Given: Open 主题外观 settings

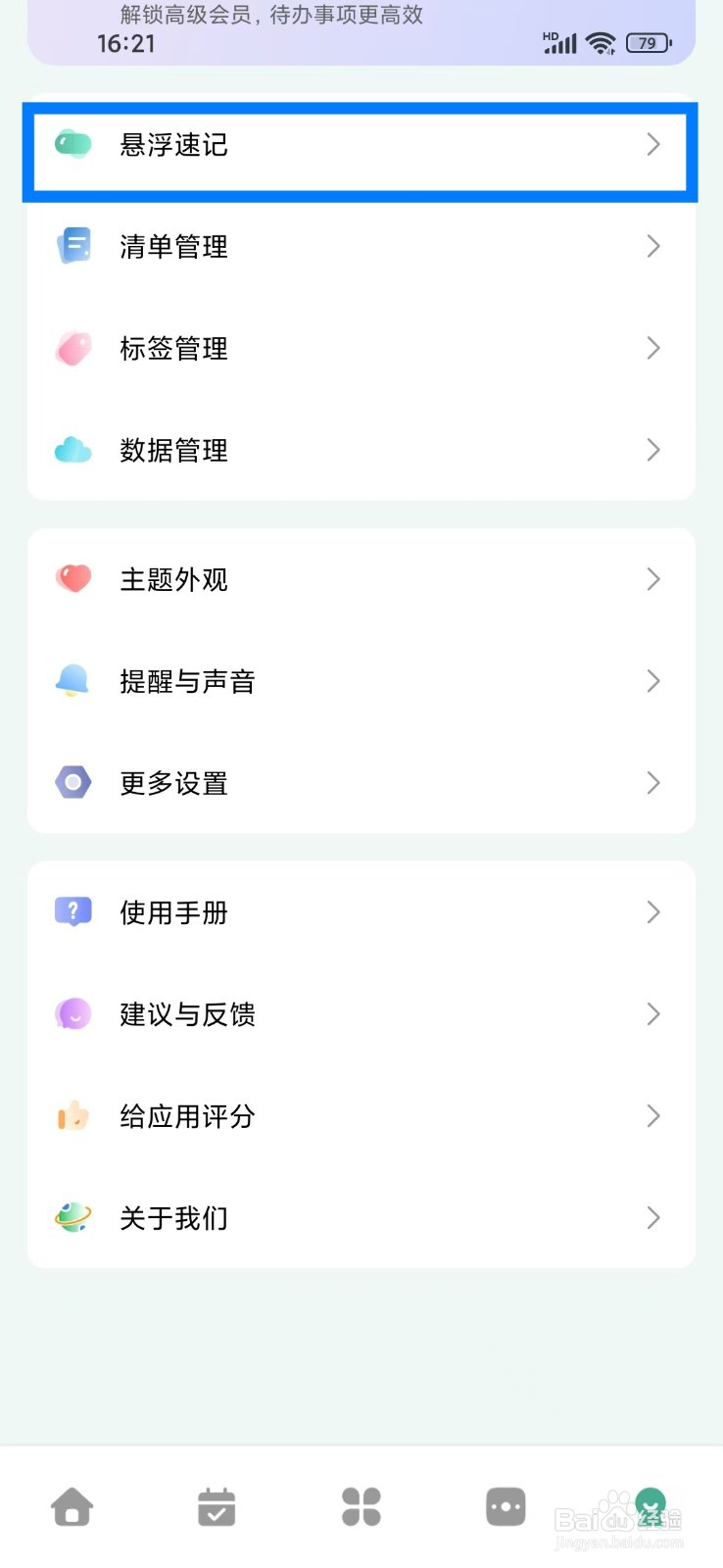Looking at the screenshot, I should pos(361,580).
